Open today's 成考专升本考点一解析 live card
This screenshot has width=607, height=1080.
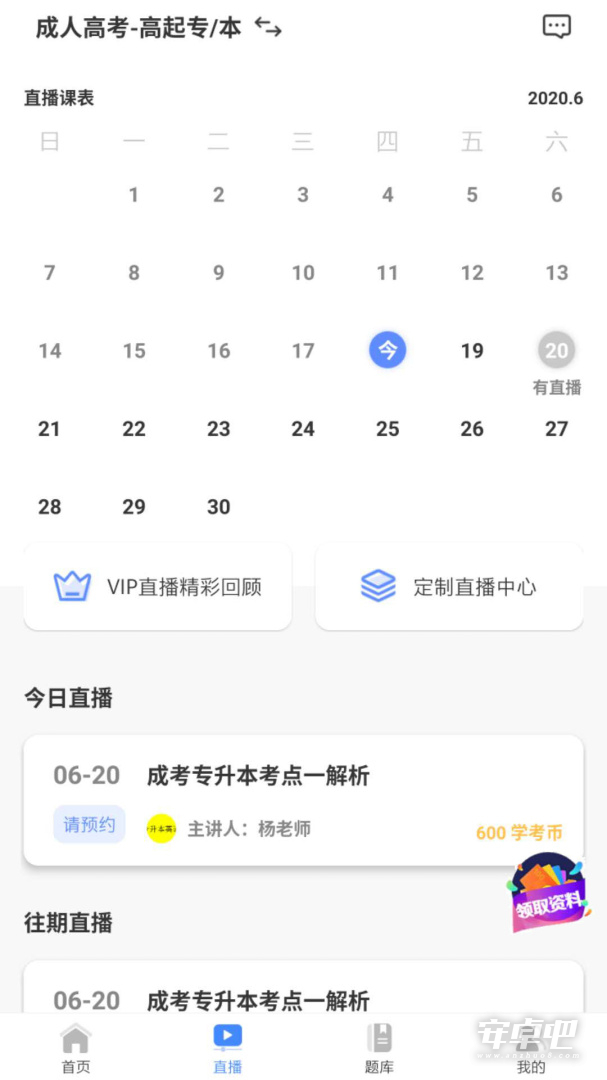[x=304, y=800]
